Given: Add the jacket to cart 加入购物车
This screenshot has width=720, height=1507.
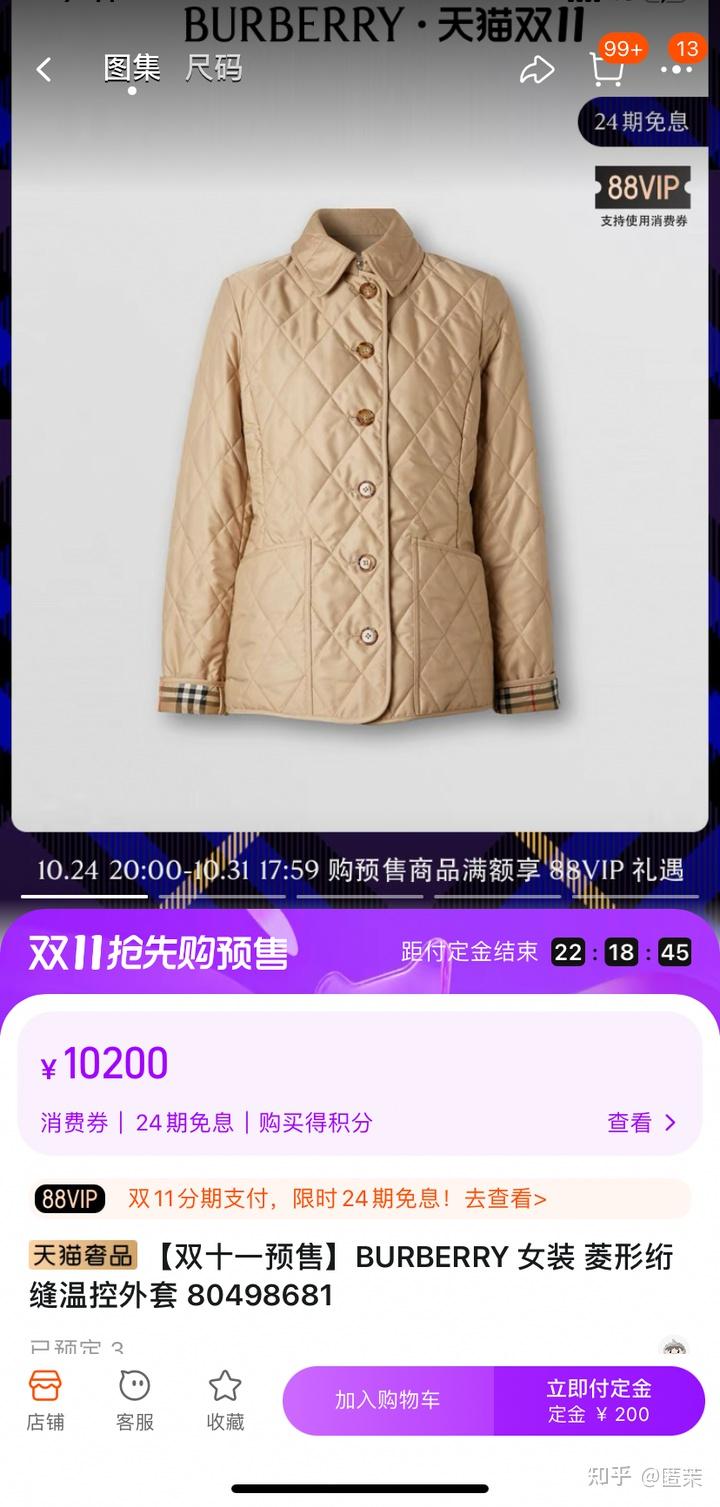Looking at the screenshot, I should 388,1400.
